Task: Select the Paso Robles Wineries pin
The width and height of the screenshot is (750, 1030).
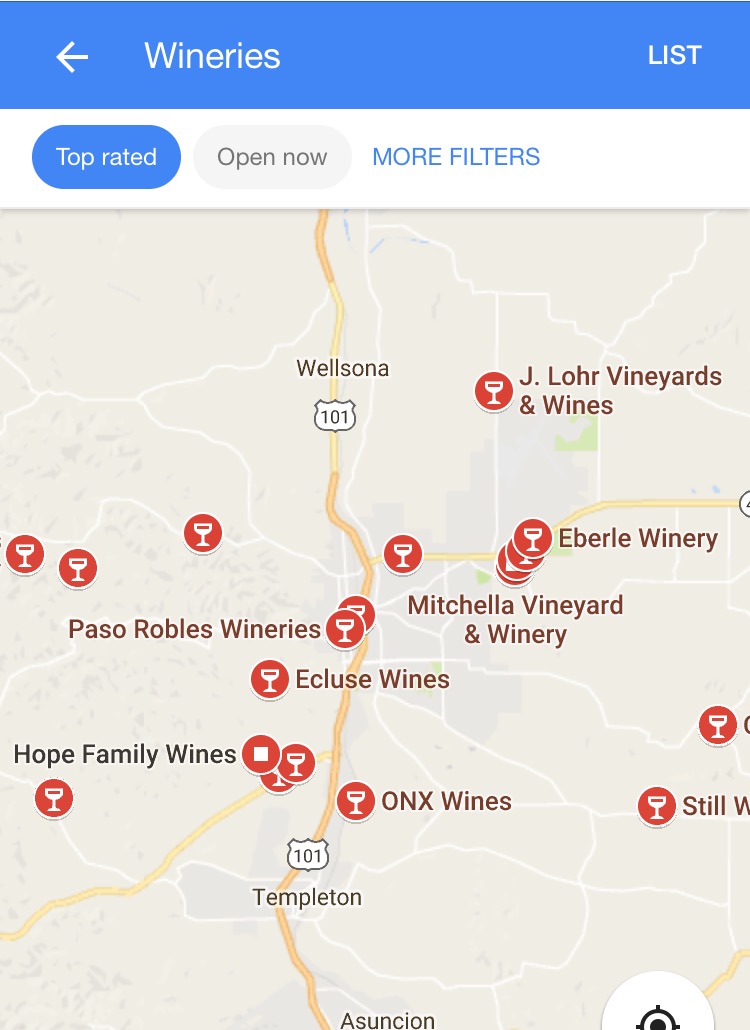Action: coord(344,630)
